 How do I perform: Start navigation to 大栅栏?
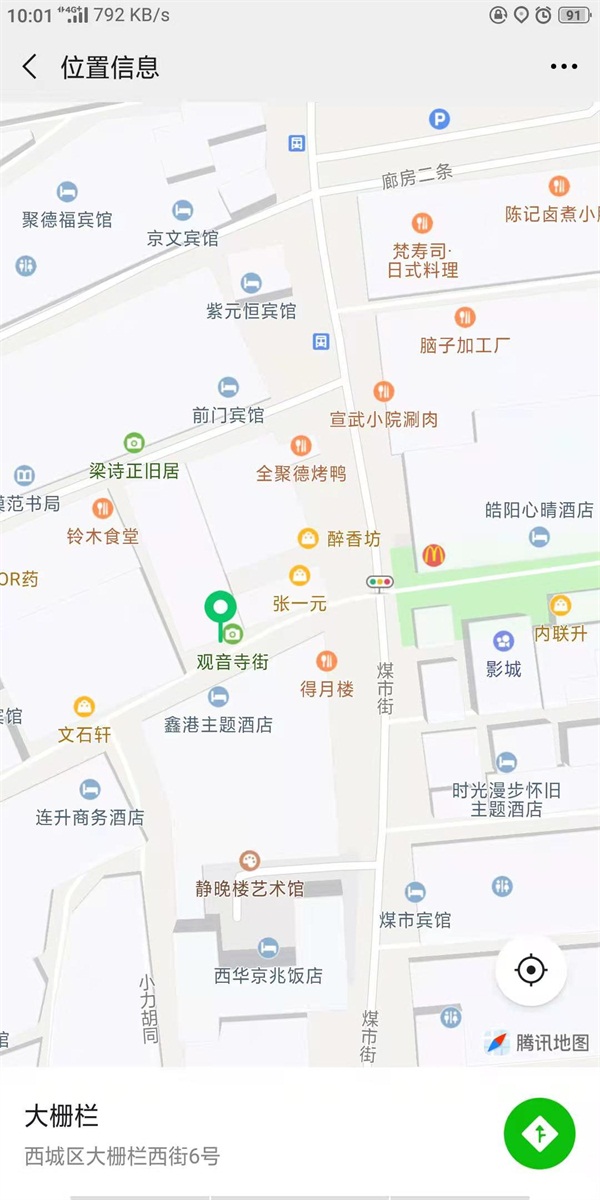[x=540, y=1133]
